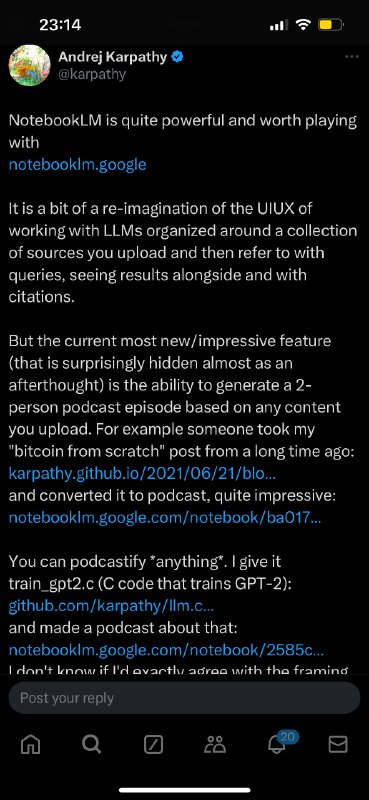Go to the Home tab

coord(30,745)
